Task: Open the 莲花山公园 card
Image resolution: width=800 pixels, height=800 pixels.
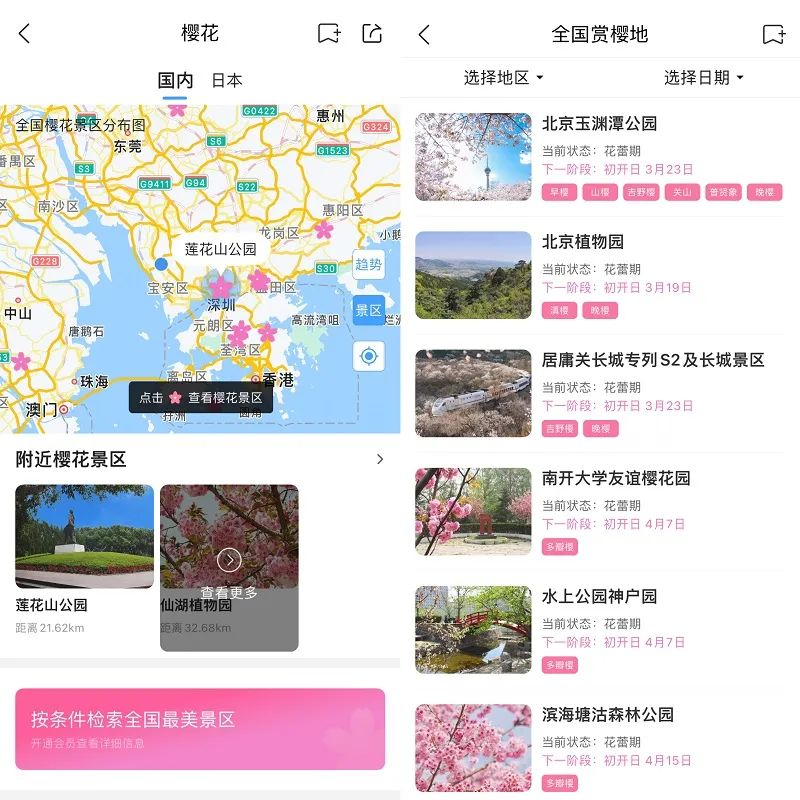Action: [85, 560]
